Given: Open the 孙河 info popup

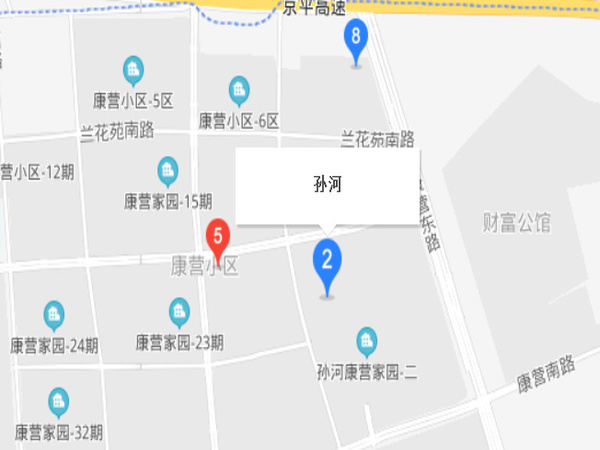Looking at the screenshot, I should (327, 186).
